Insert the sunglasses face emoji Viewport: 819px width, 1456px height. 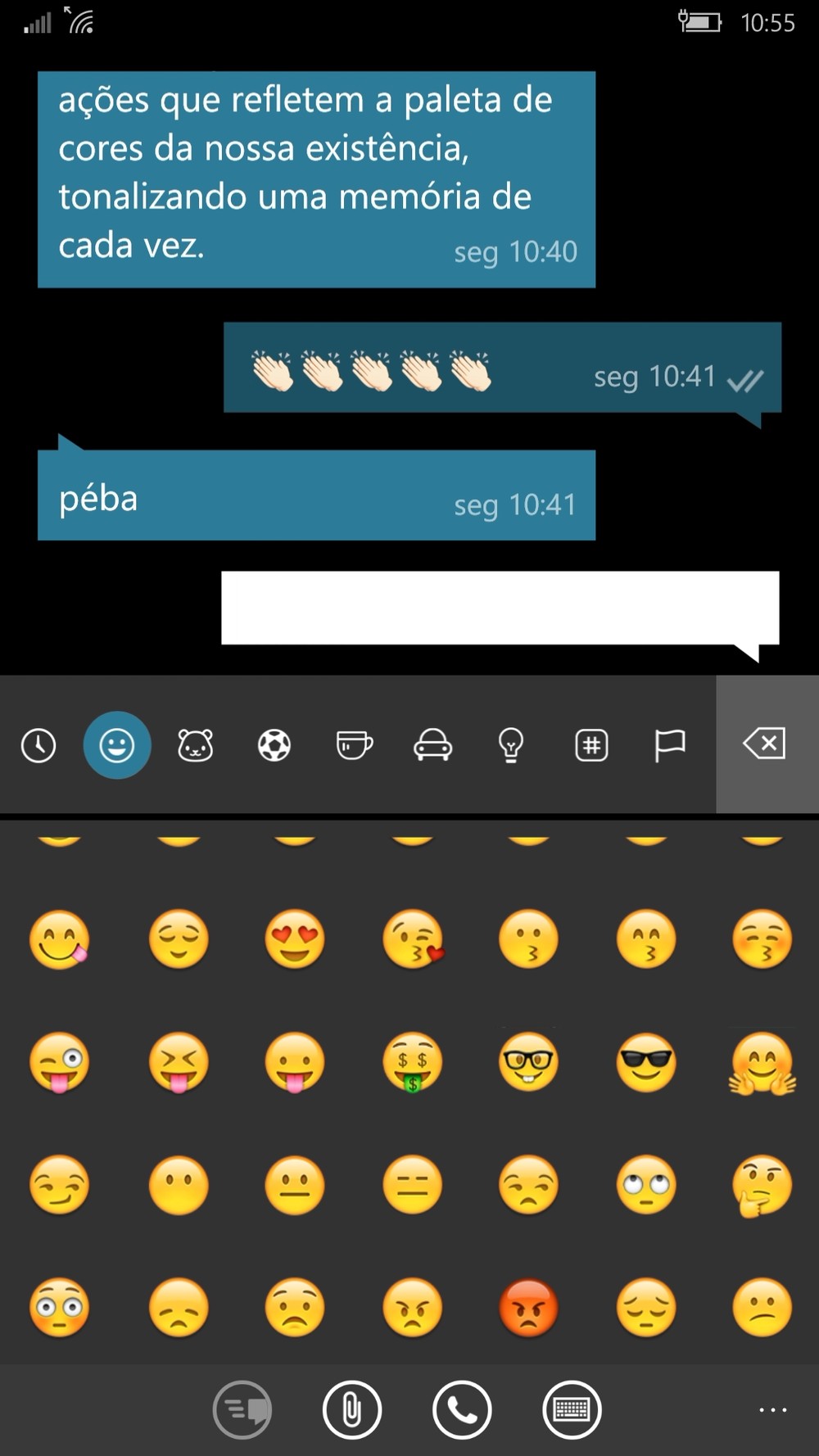646,1062
